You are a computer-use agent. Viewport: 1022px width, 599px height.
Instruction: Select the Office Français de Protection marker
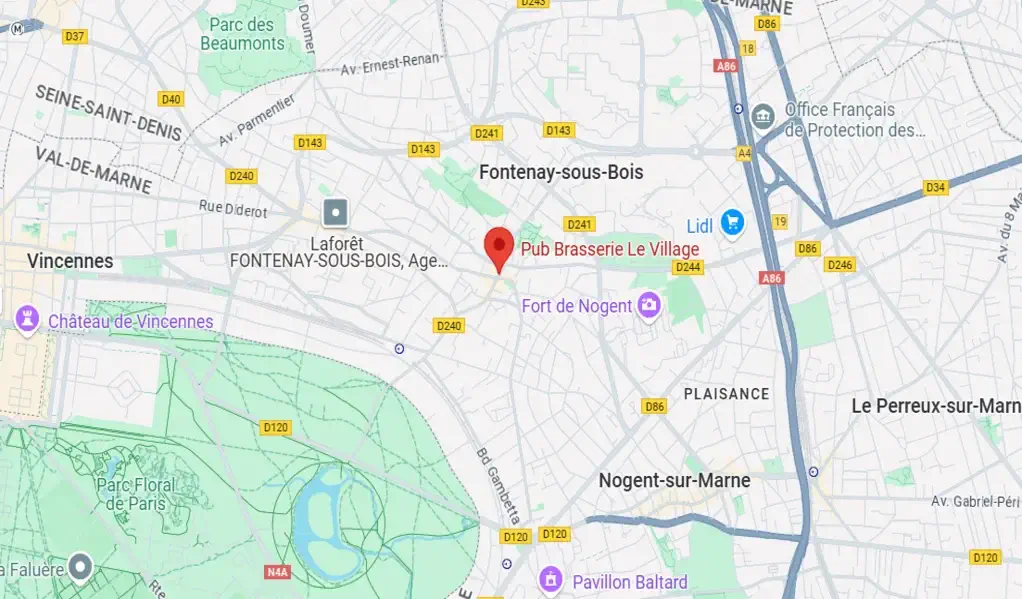[x=764, y=116]
